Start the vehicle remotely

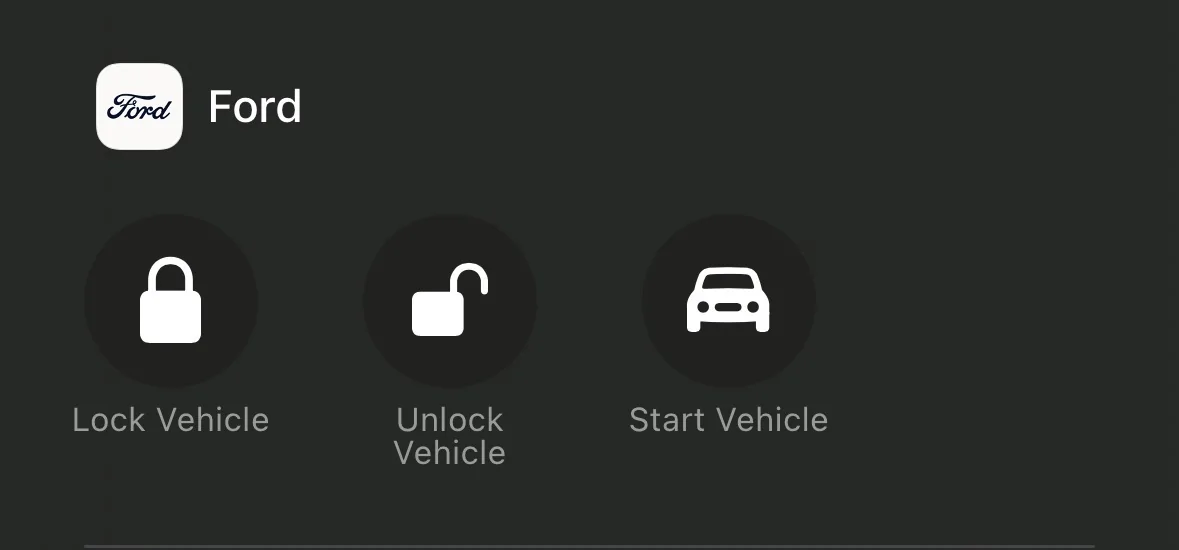click(x=728, y=301)
